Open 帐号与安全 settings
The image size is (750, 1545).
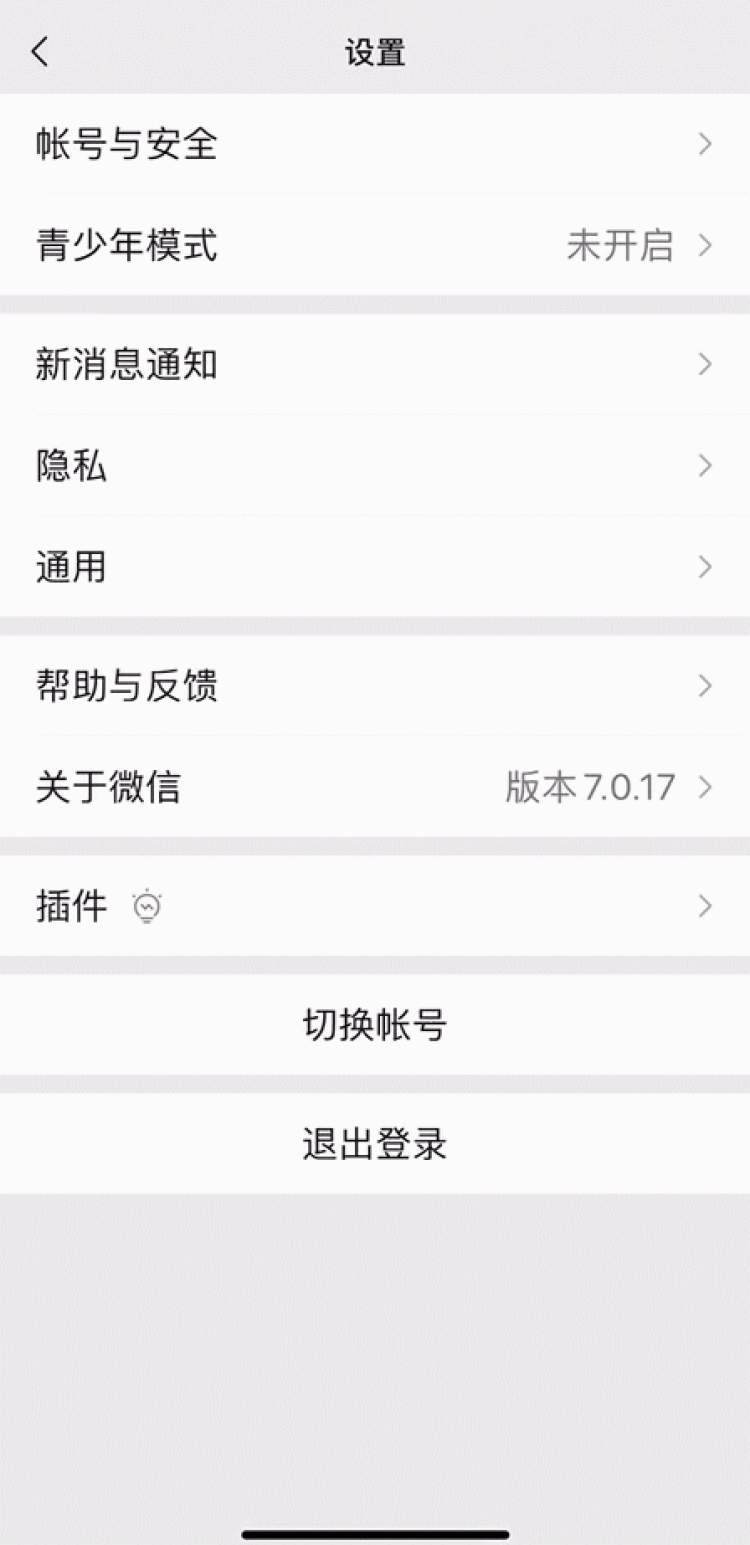click(375, 145)
